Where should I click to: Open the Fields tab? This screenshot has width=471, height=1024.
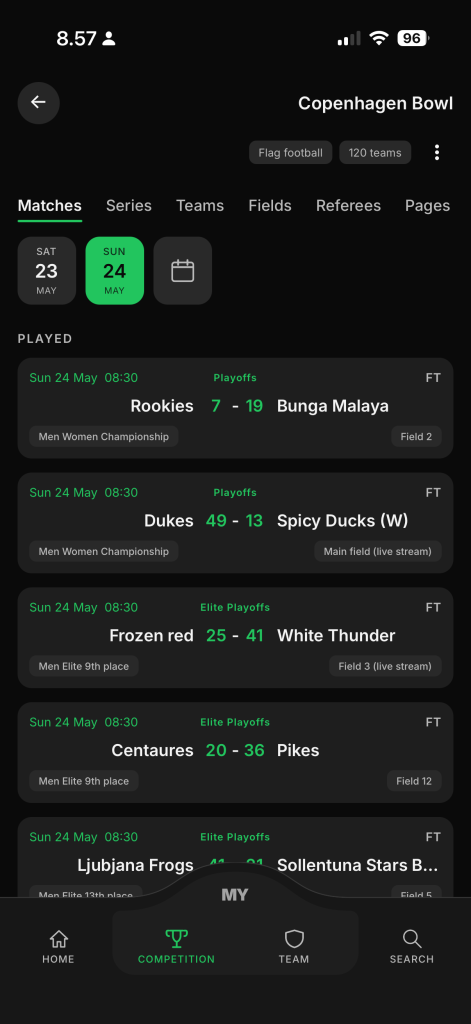(270, 206)
